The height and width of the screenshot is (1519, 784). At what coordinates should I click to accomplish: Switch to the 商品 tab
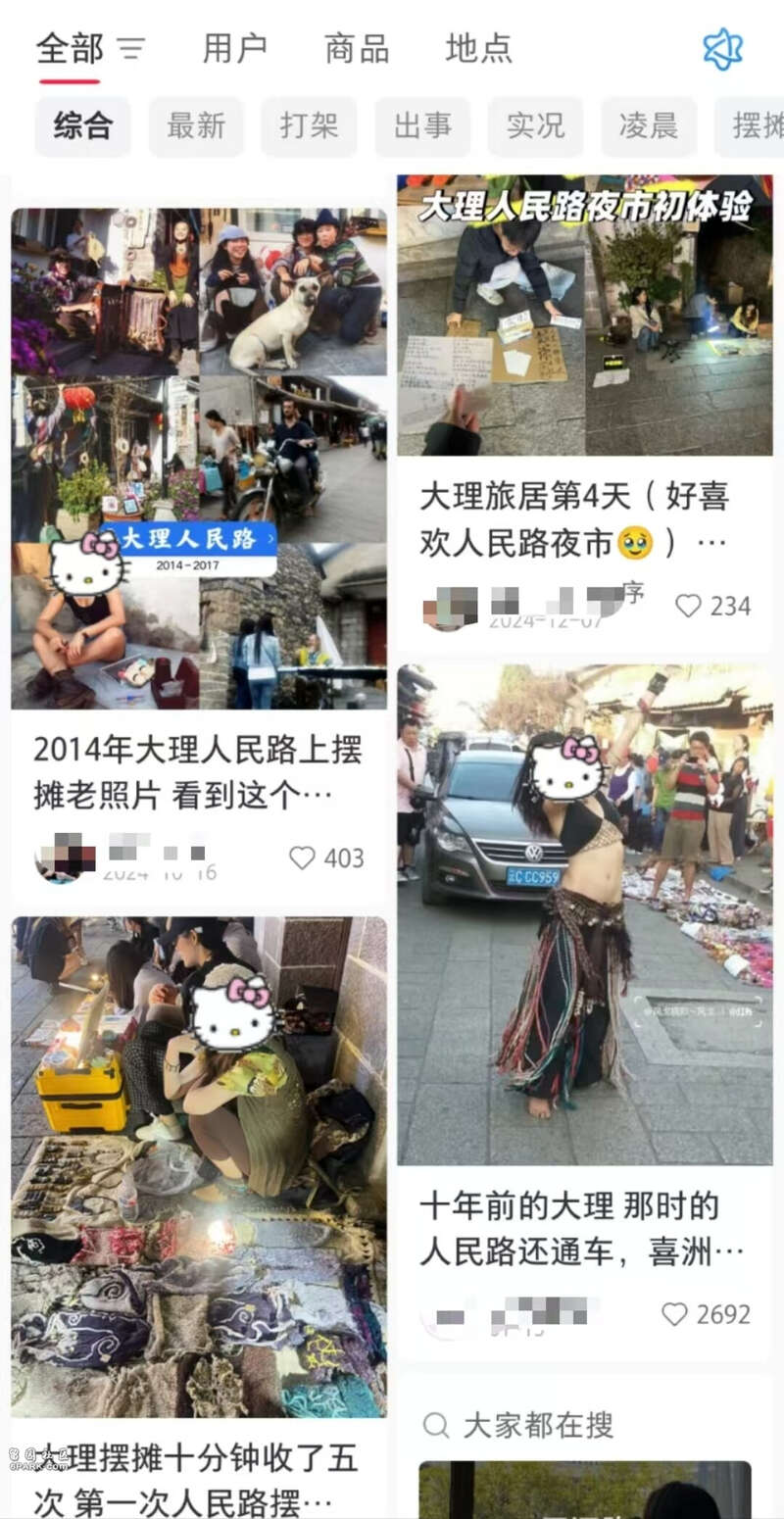pos(356,48)
